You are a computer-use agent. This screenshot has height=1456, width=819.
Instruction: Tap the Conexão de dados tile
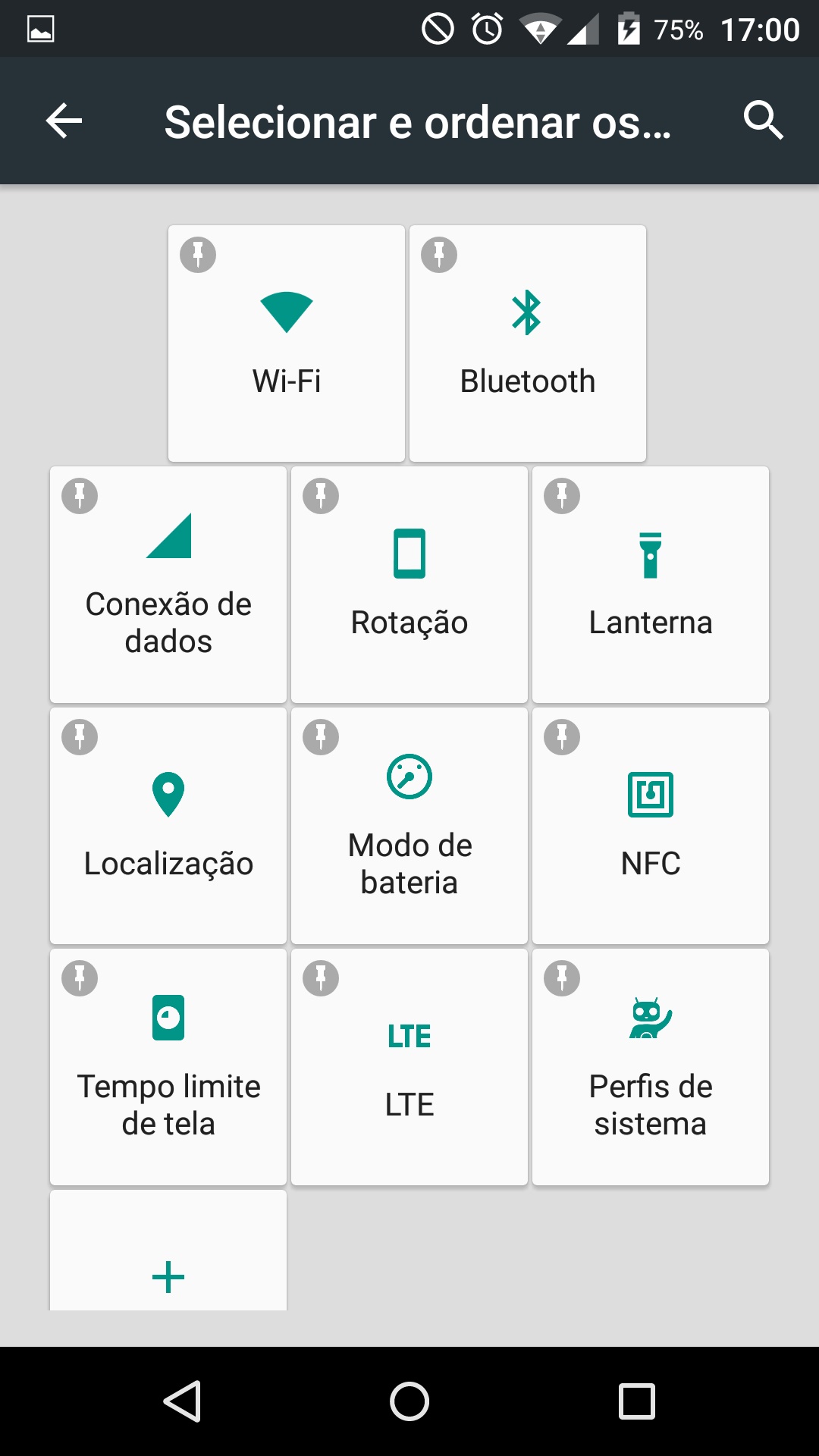(168, 585)
